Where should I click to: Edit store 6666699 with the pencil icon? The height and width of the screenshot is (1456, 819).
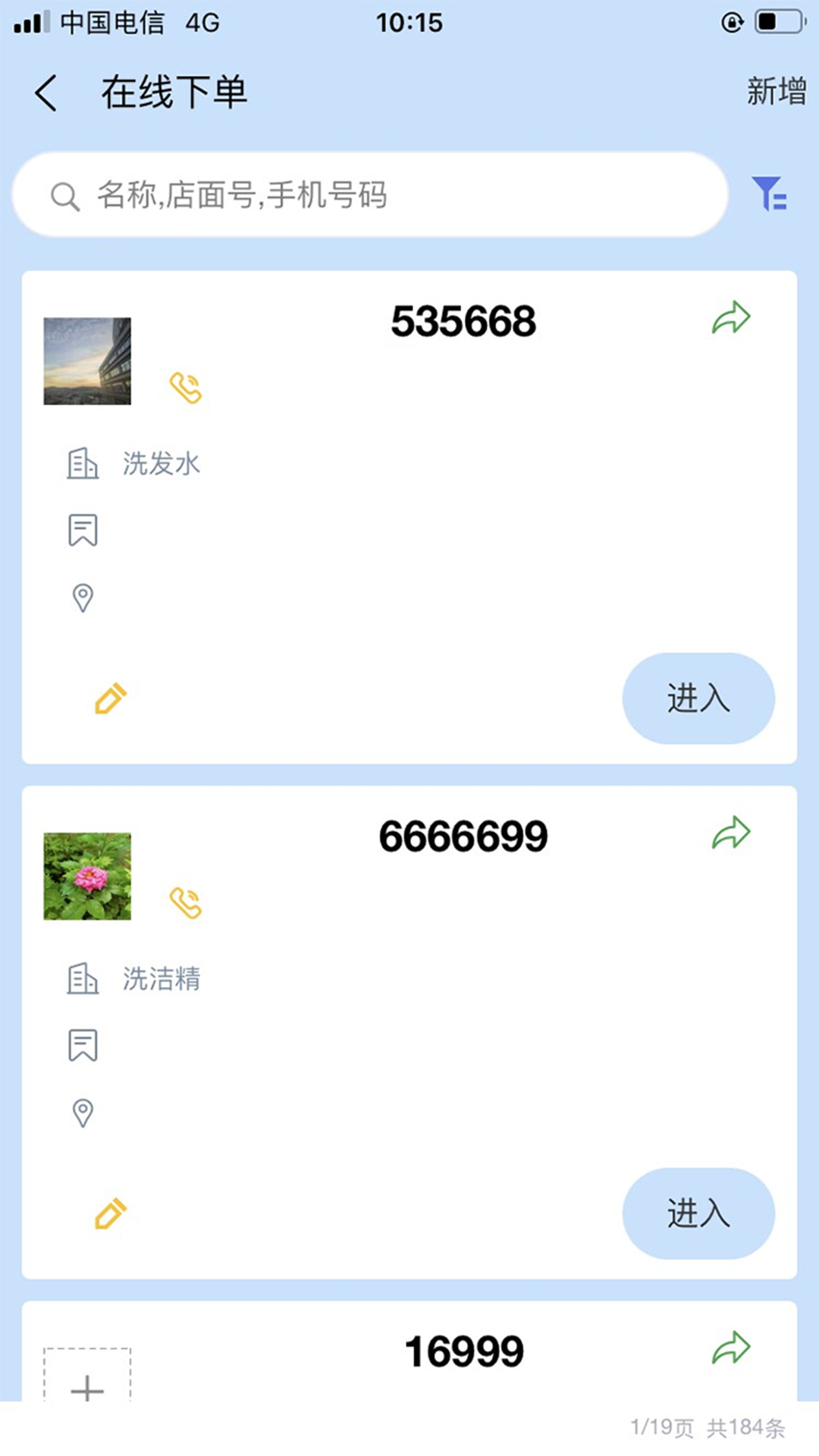pos(109,1212)
